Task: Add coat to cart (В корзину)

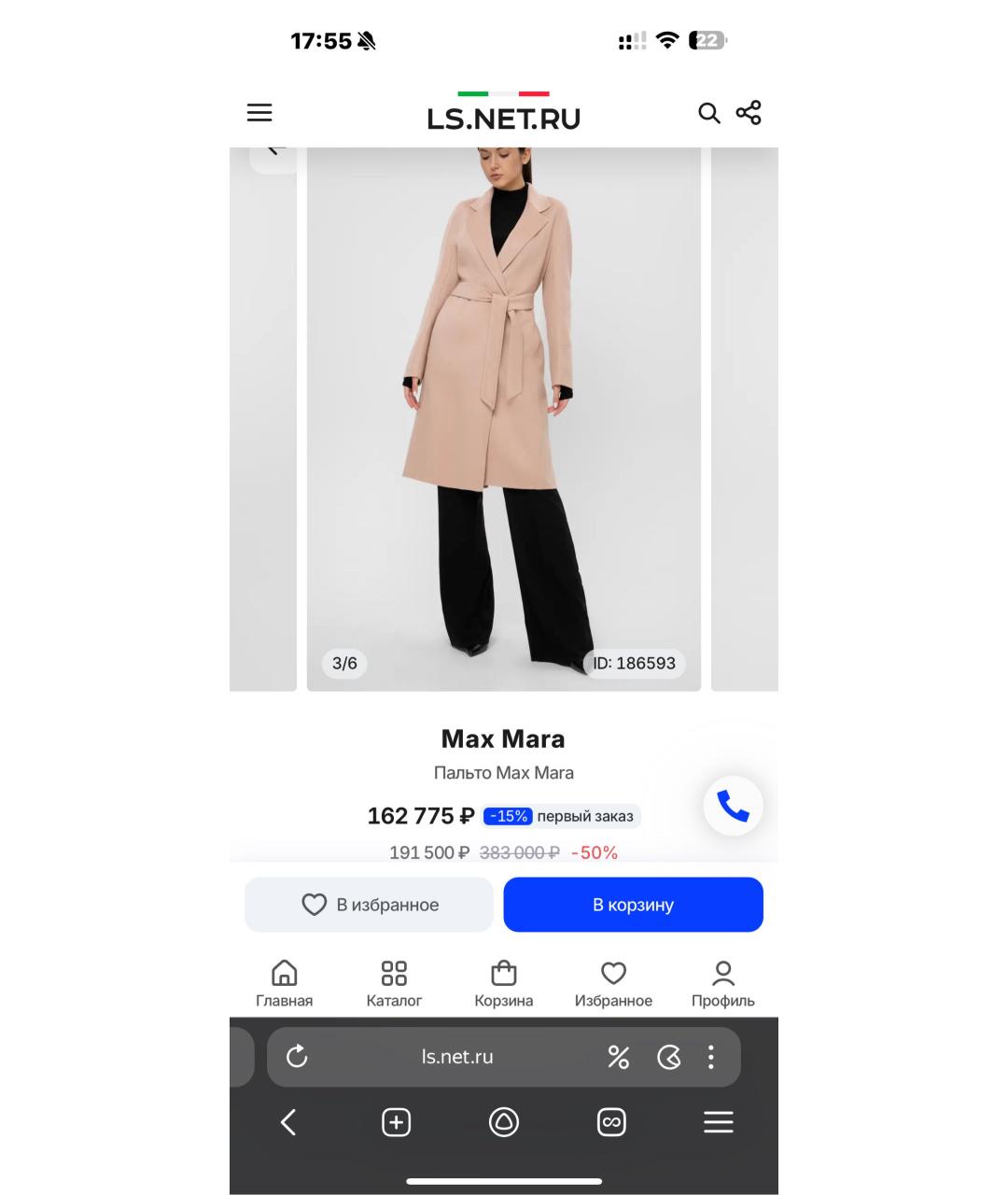Action: pyautogui.click(x=633, y=905)
